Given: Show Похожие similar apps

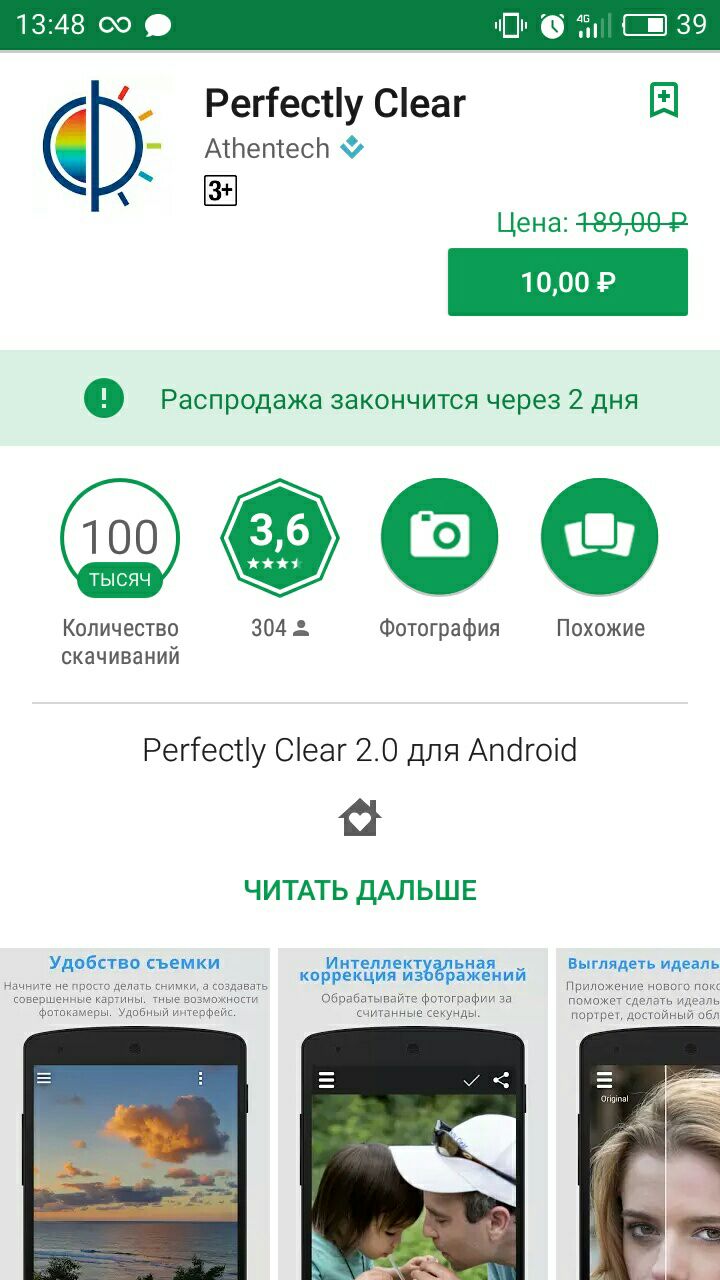Looking at the screenshot, I should pyautogui.click(x=599, y=538).
